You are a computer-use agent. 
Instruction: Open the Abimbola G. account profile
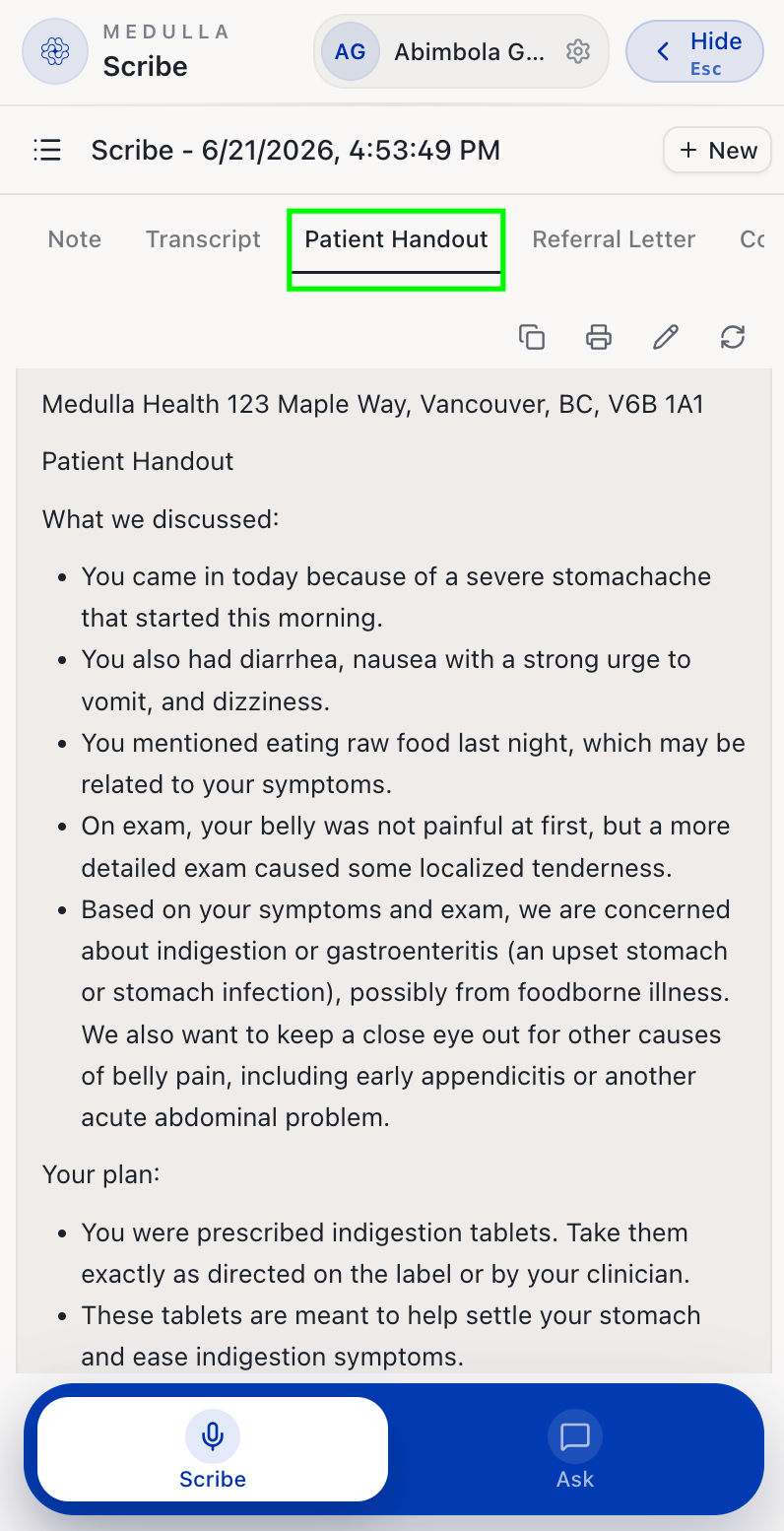(437, 51)
